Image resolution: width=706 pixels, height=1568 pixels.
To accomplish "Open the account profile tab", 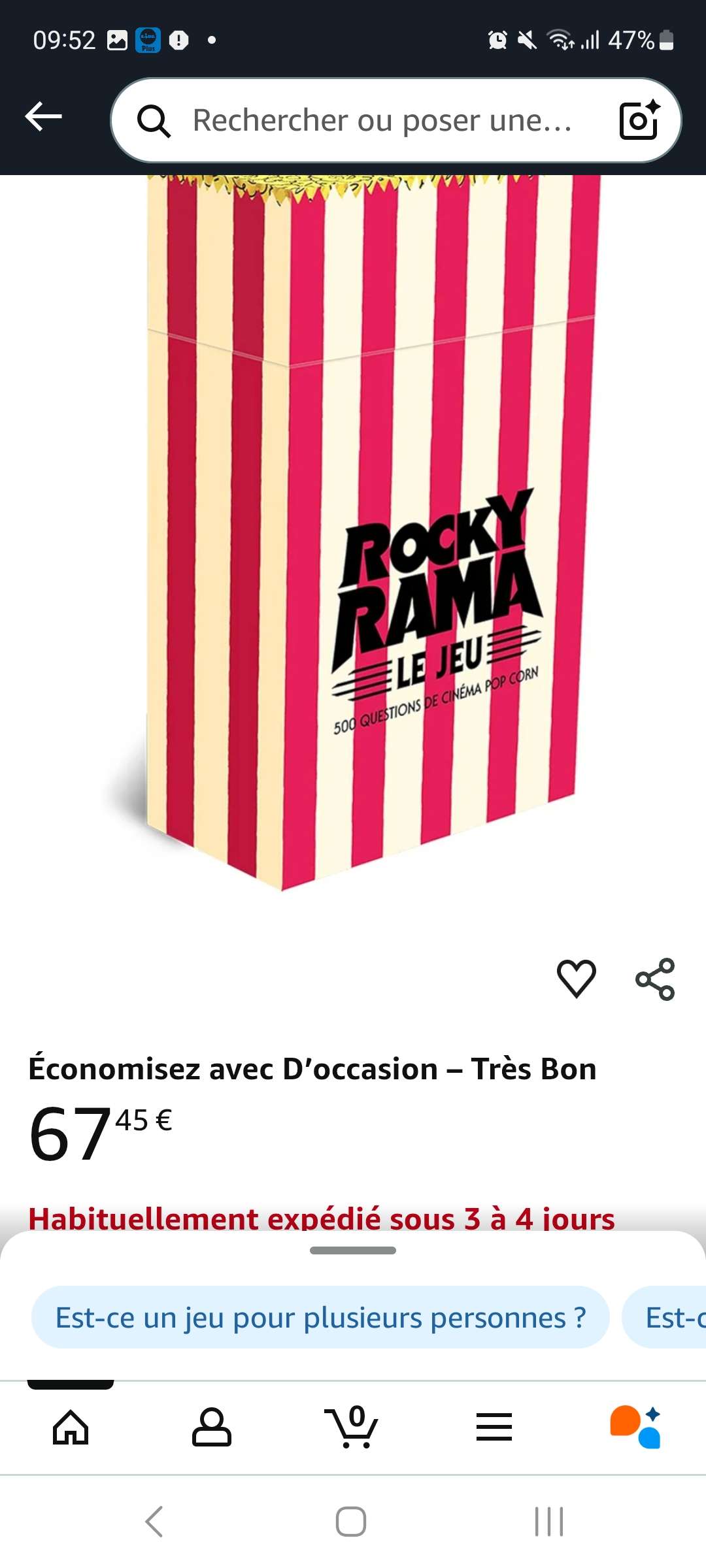I will (212, 1427).
